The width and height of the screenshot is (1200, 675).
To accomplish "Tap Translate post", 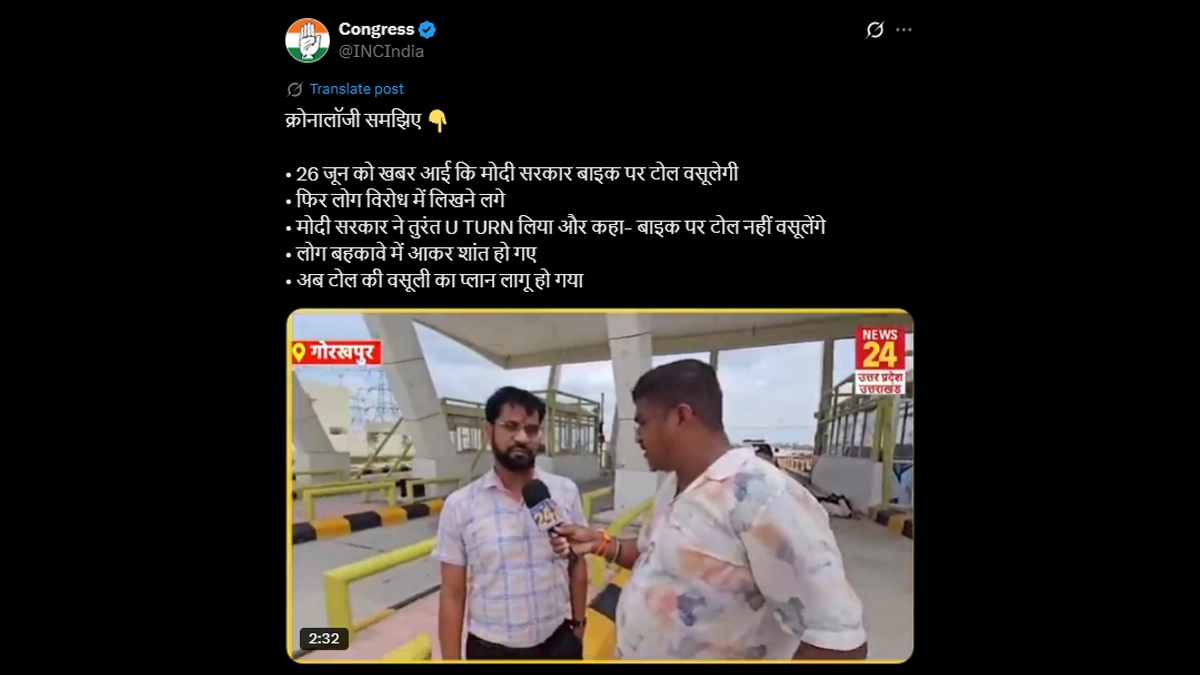I will click(356, 89).
